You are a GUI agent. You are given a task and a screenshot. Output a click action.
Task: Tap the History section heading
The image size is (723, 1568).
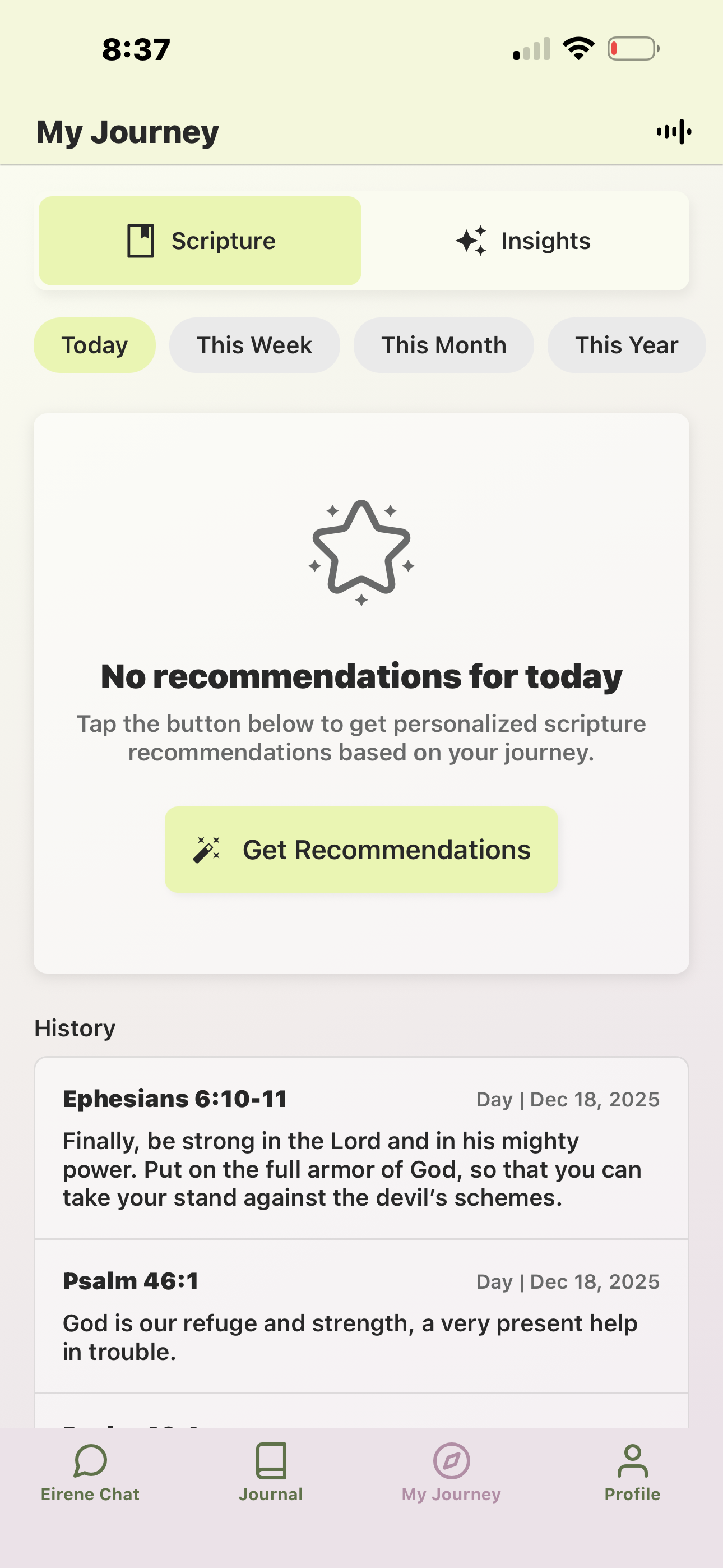pos(75,1027)
